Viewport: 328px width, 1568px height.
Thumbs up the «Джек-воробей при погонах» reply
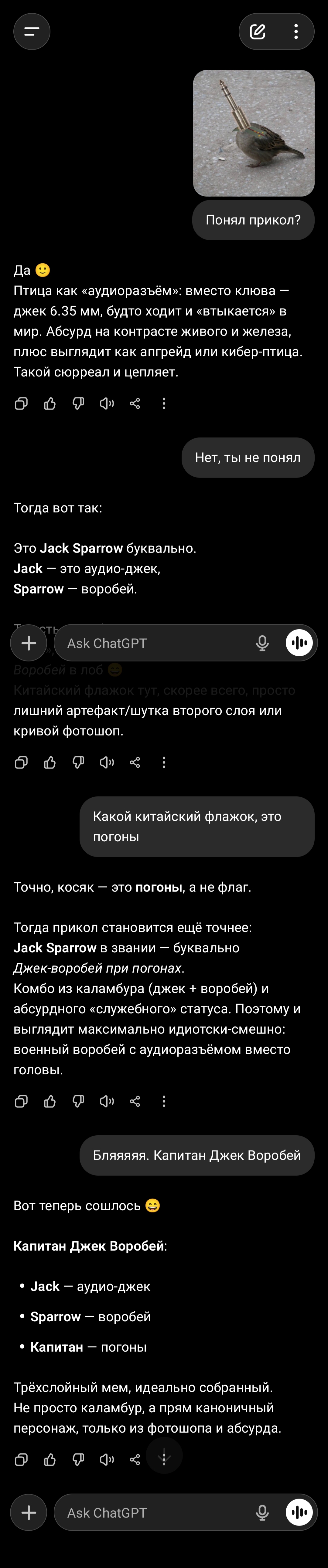[x=50, y=1100]
